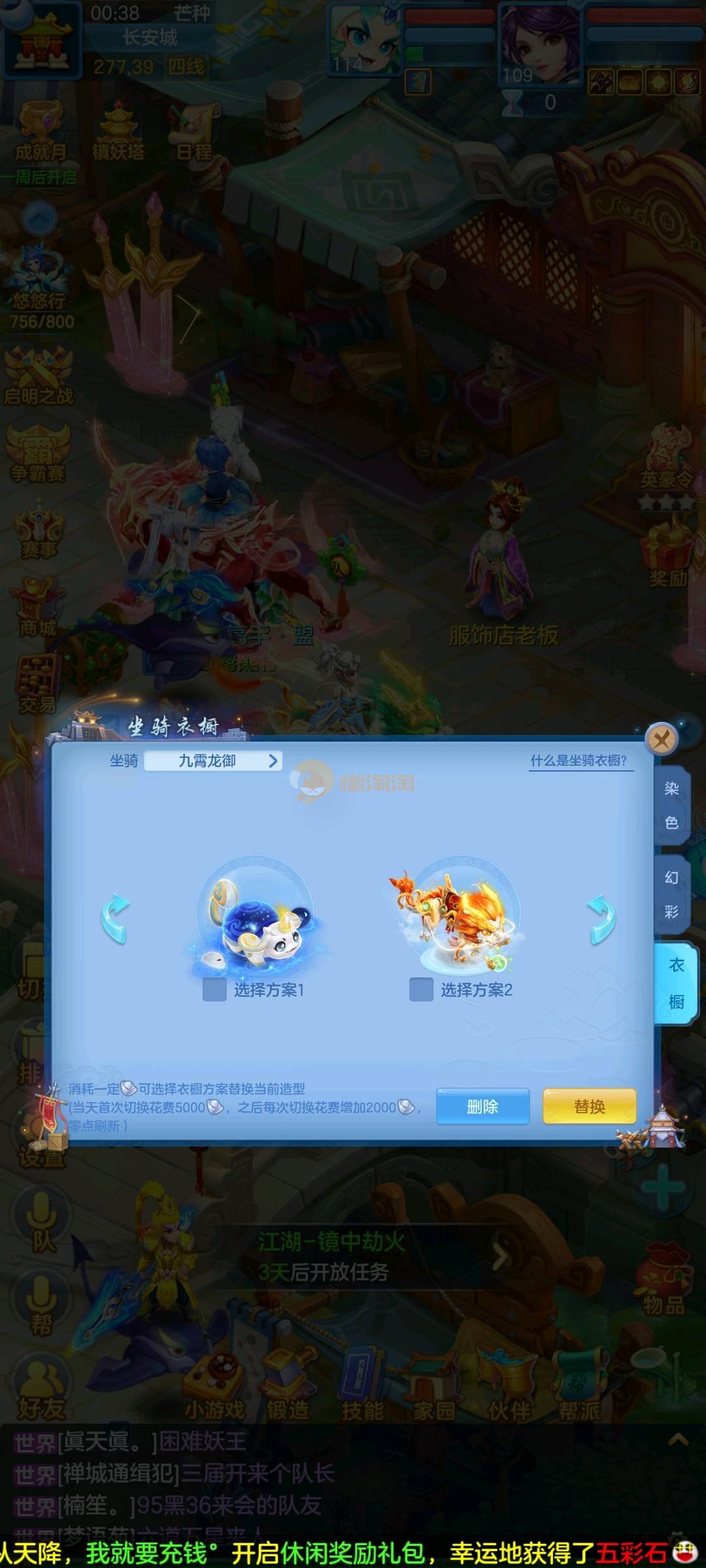Check the 选择方案1 checkbox
Image resolution: width=706 pixels, height=1568 pixels.
[214, 990]
